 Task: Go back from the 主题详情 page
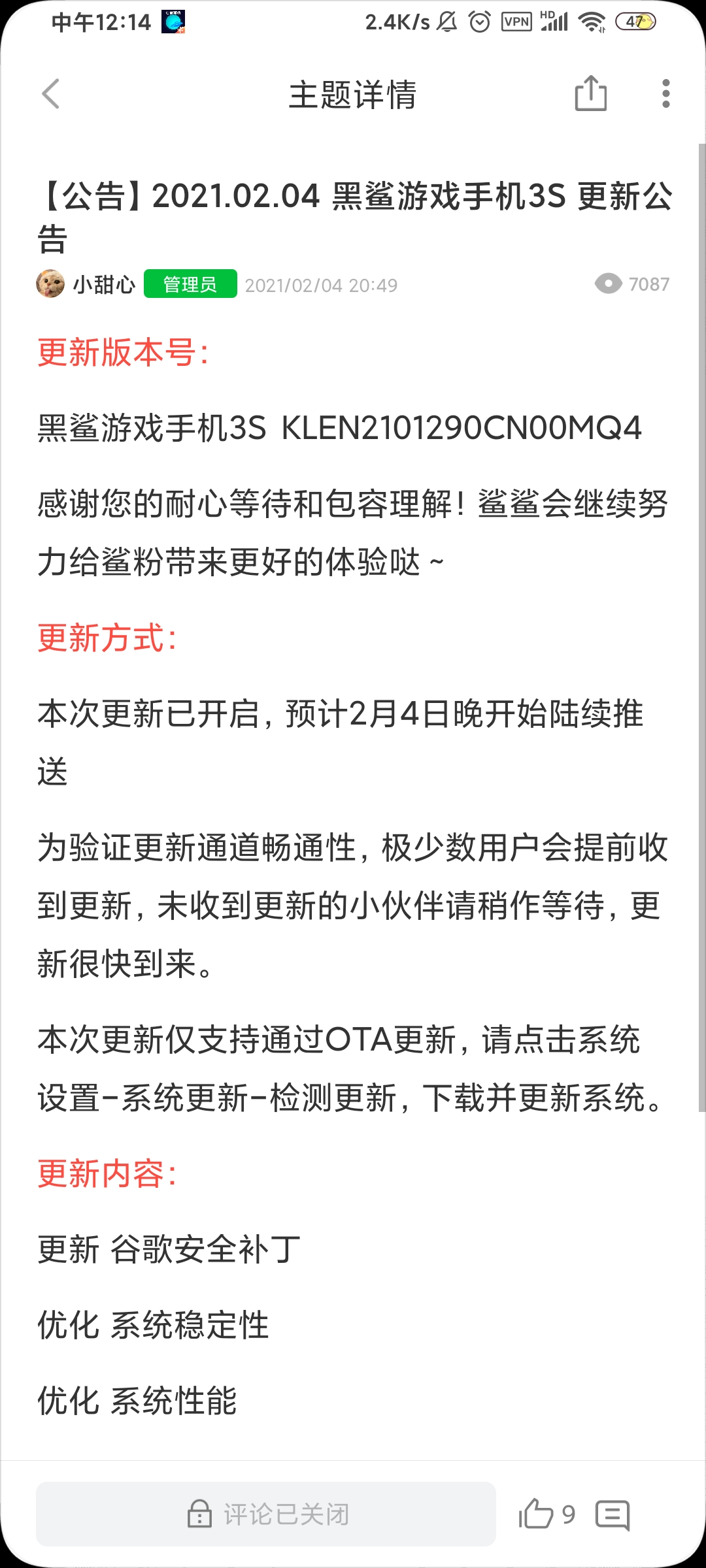(51, 94)
